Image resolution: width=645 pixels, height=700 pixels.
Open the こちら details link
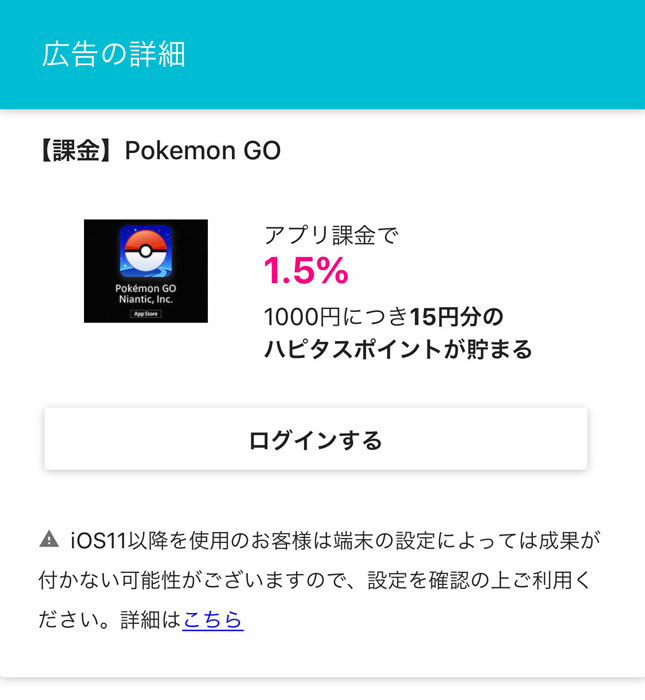coord(212,620)
